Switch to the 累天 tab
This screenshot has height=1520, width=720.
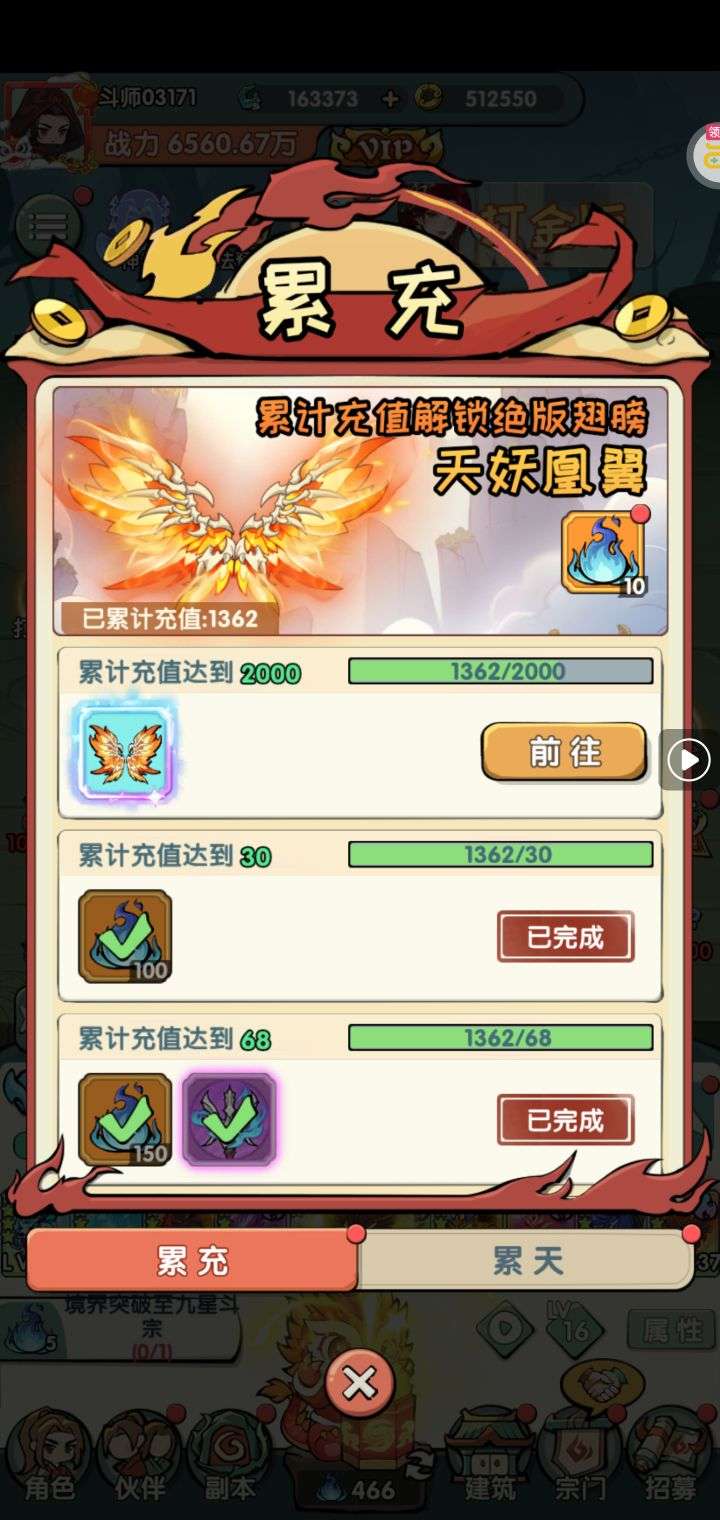pos(526,1260)
